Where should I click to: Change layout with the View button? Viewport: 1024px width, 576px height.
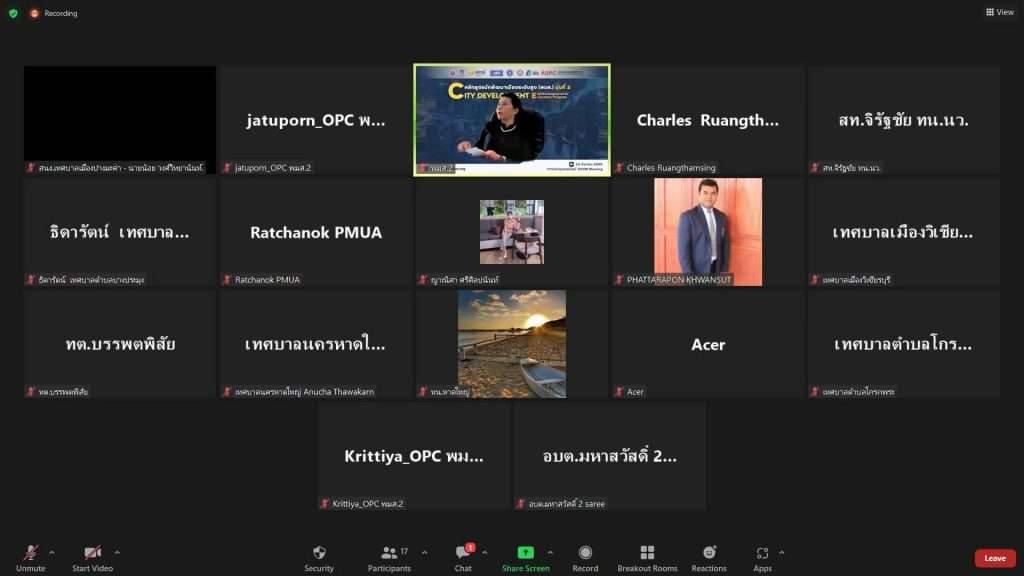[999, 12]
